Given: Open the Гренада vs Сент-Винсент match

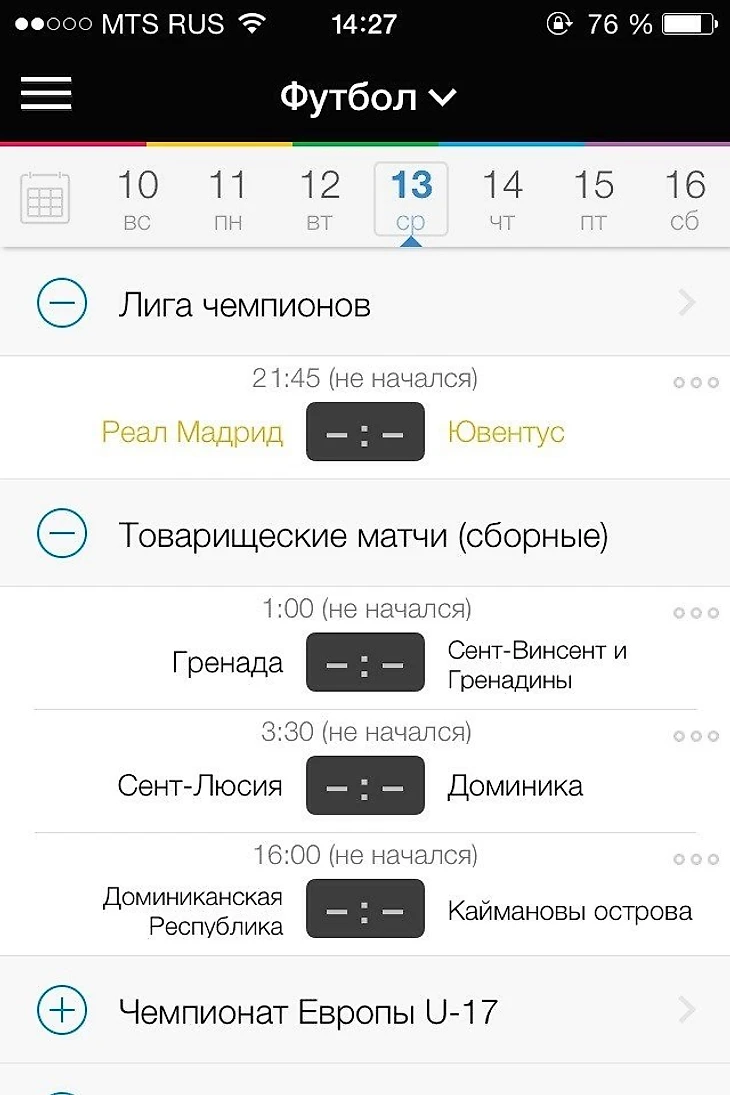Looking at the screenshot, I should click(x=365, y=662).
